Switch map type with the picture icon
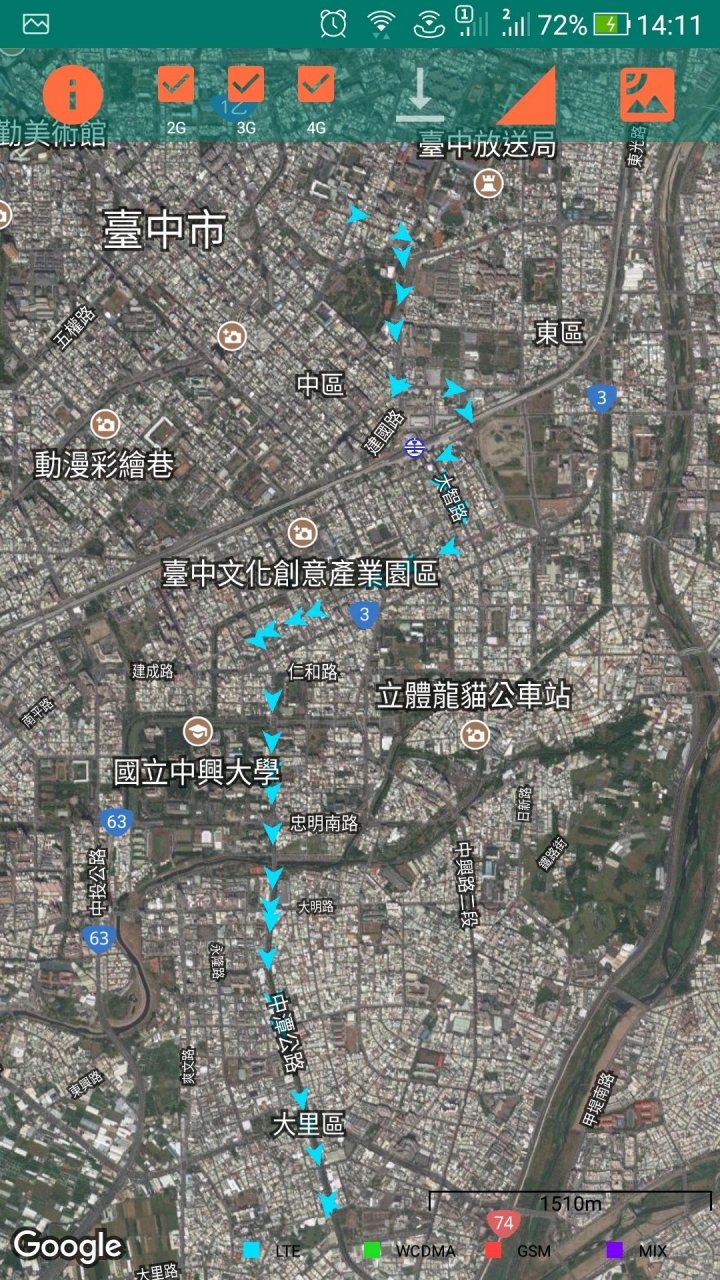The height and width of the screenshot is (1280, 720). click(x=647, y=95)
